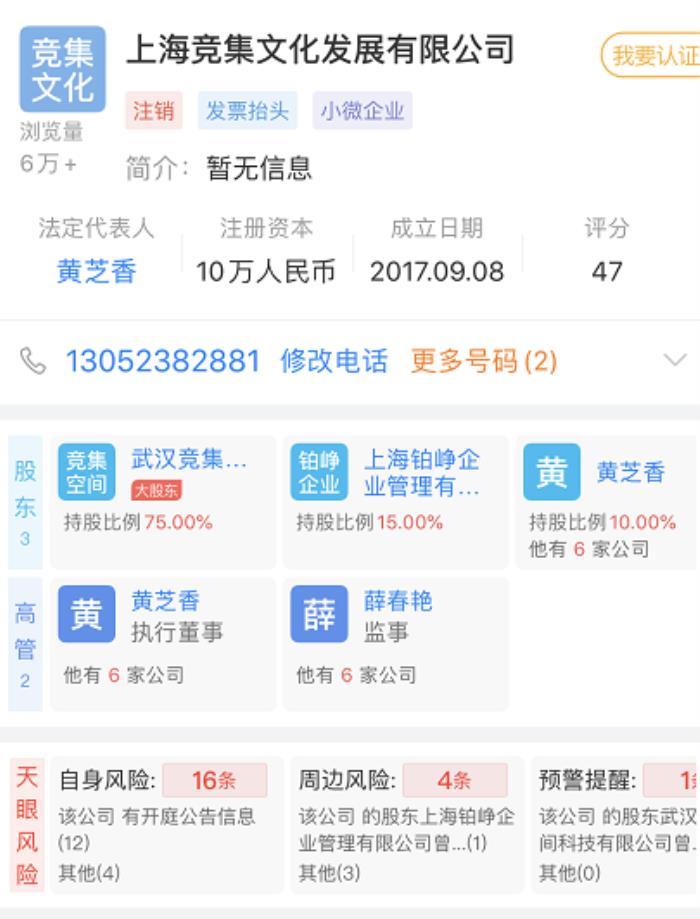Image resolution: width=700 pixels, height=919 pixels.
Task: View 周边风险 4条 details
Action: (403, 823)
